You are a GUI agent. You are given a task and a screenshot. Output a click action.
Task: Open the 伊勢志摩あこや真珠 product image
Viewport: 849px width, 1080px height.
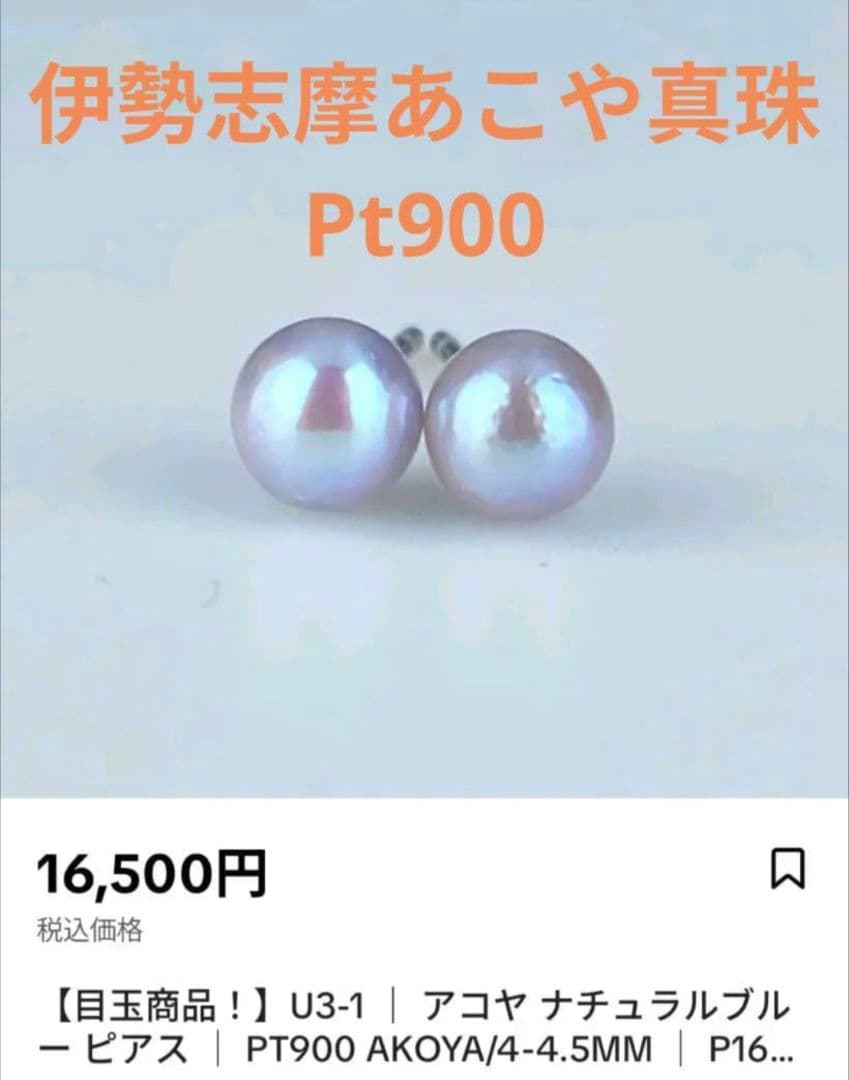point(424,399)
